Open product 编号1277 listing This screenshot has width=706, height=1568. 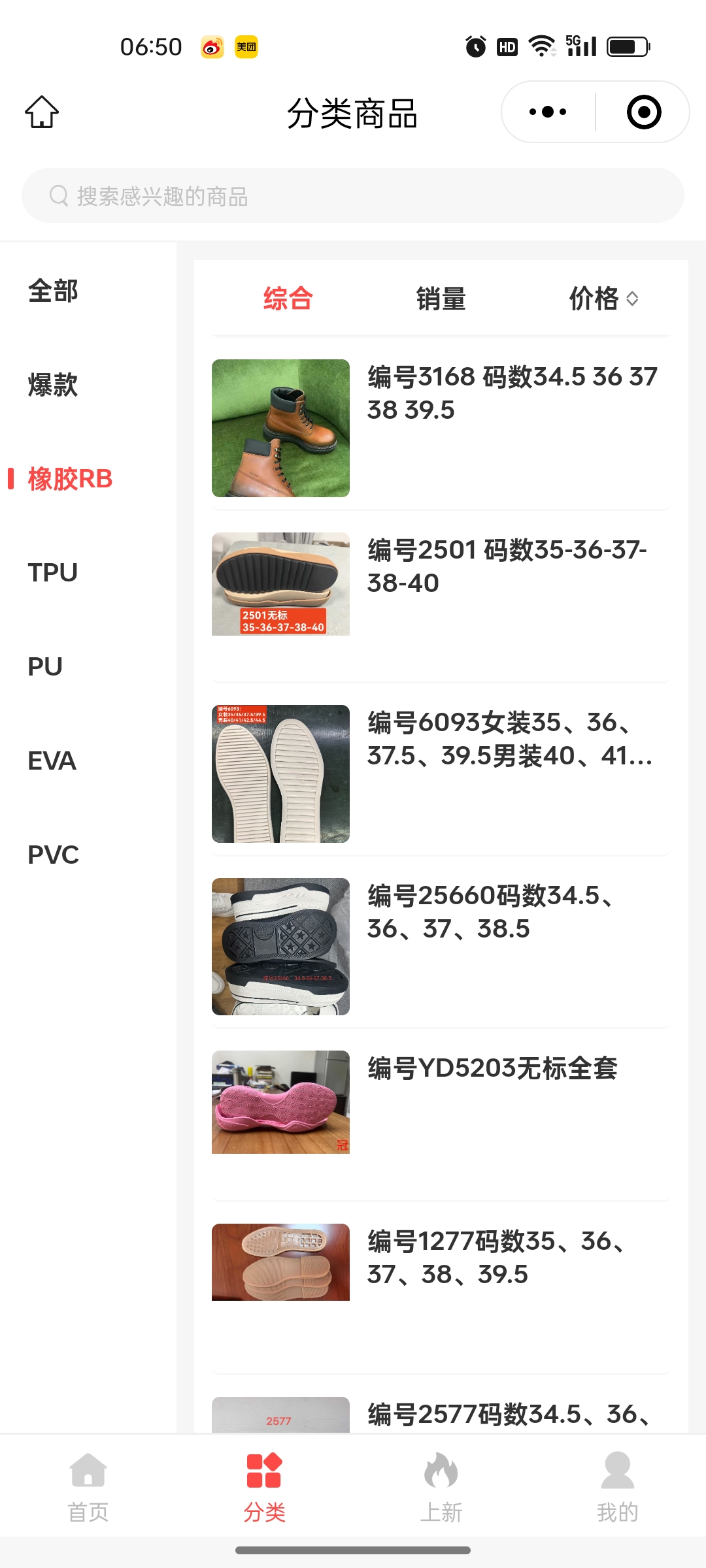point(441,1262)
